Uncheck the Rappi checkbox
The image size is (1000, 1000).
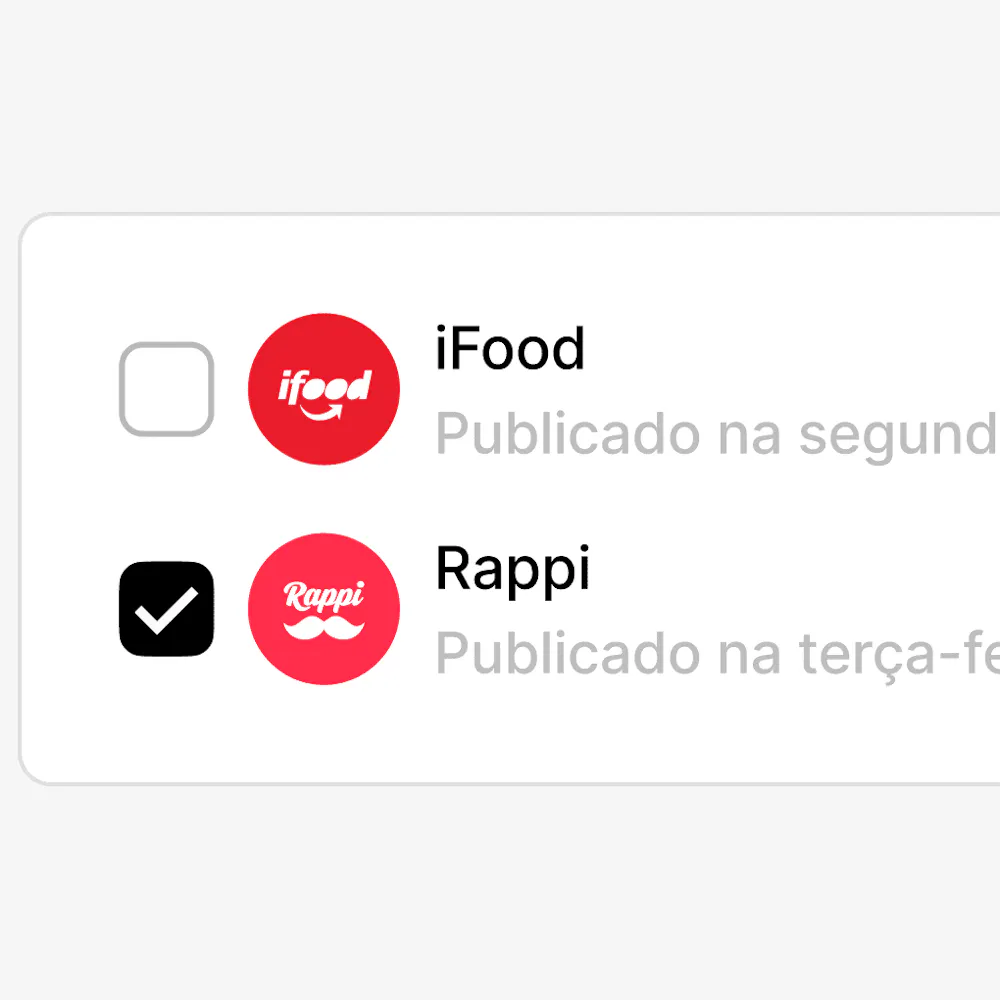(x=166, y=609)
